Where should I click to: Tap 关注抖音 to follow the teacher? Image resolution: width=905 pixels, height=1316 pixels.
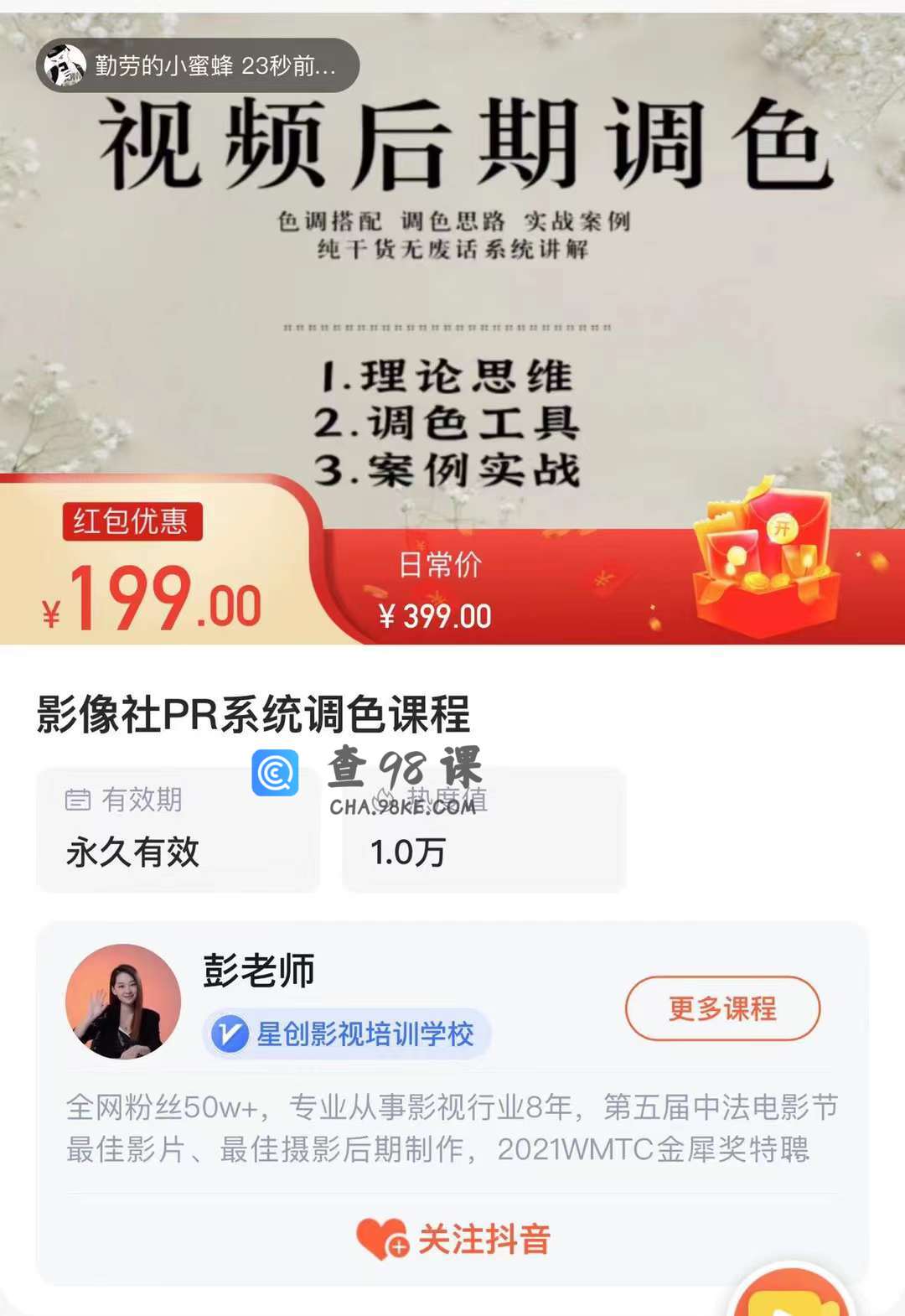tap(453, 1239)
